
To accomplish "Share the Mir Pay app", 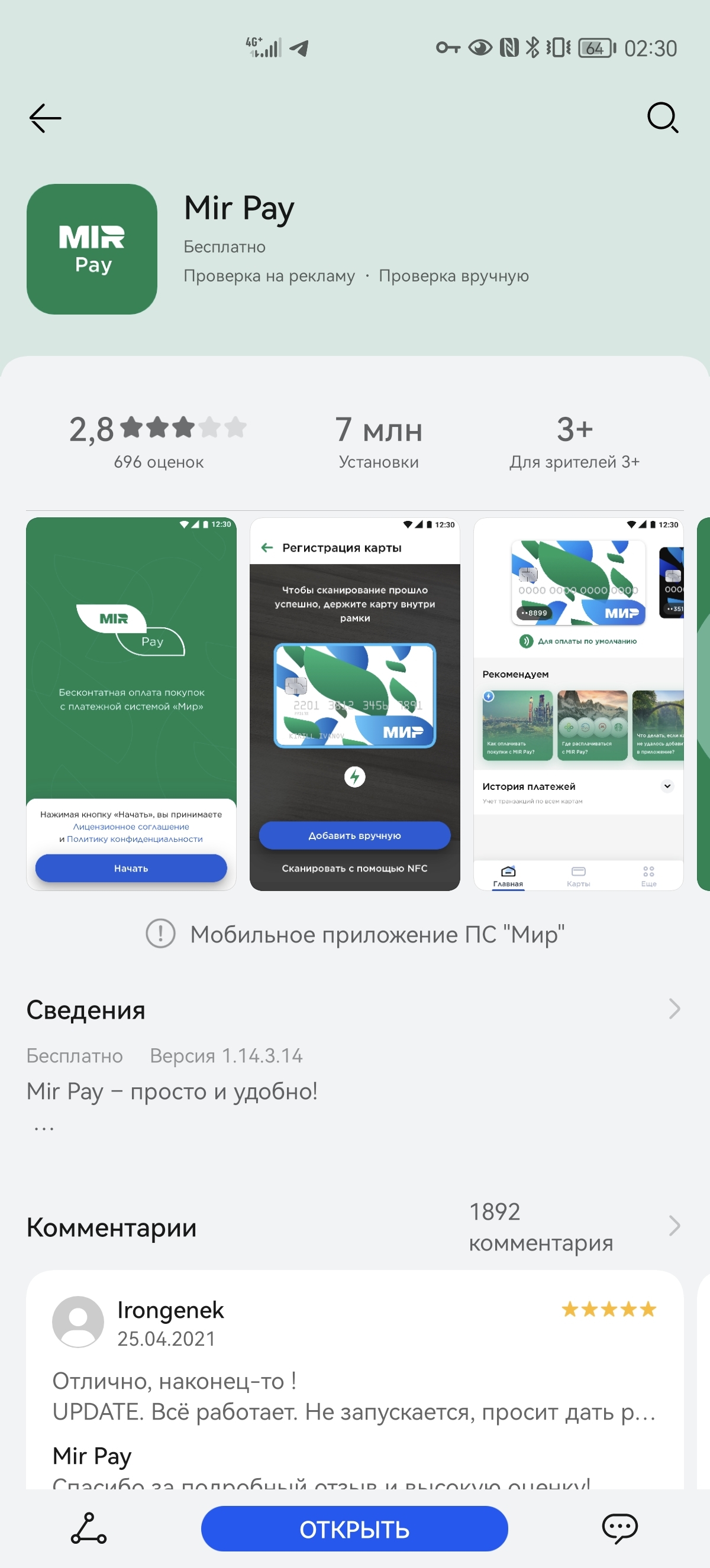I will [x=89, y=1528].
